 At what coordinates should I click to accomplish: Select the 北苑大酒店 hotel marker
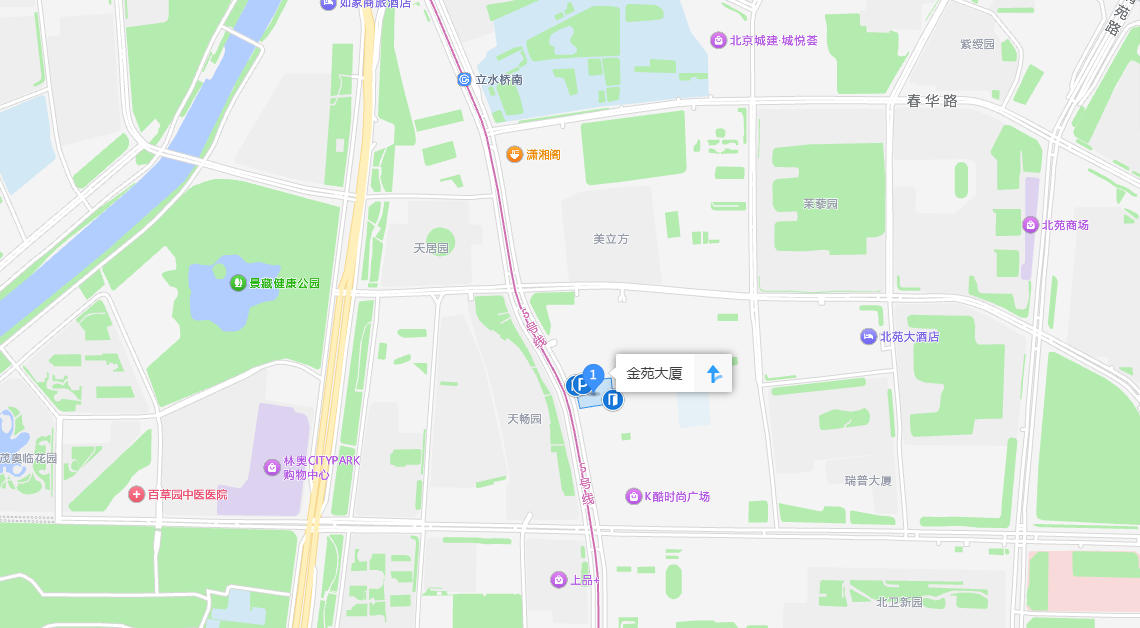868,337
